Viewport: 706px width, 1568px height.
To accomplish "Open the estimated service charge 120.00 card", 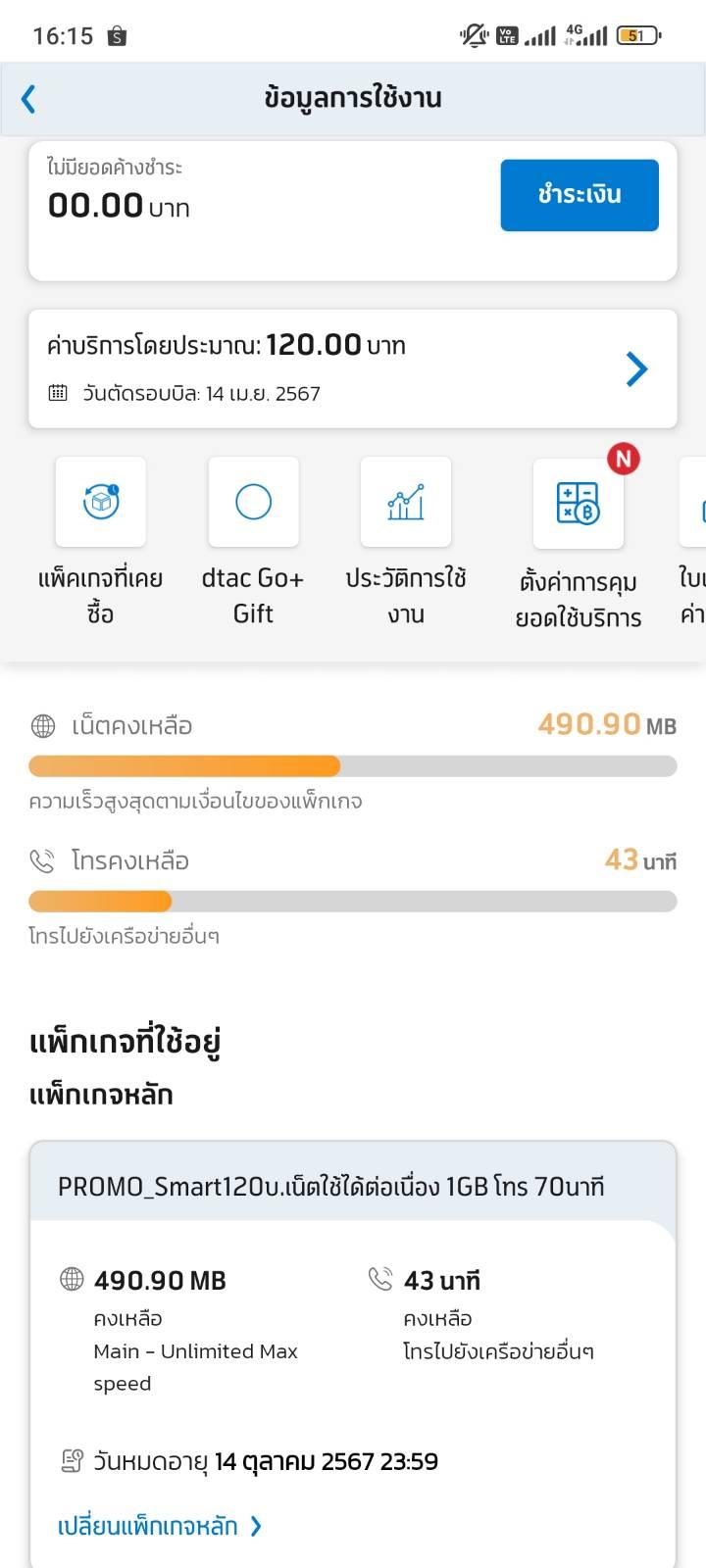I will [353, 368].
